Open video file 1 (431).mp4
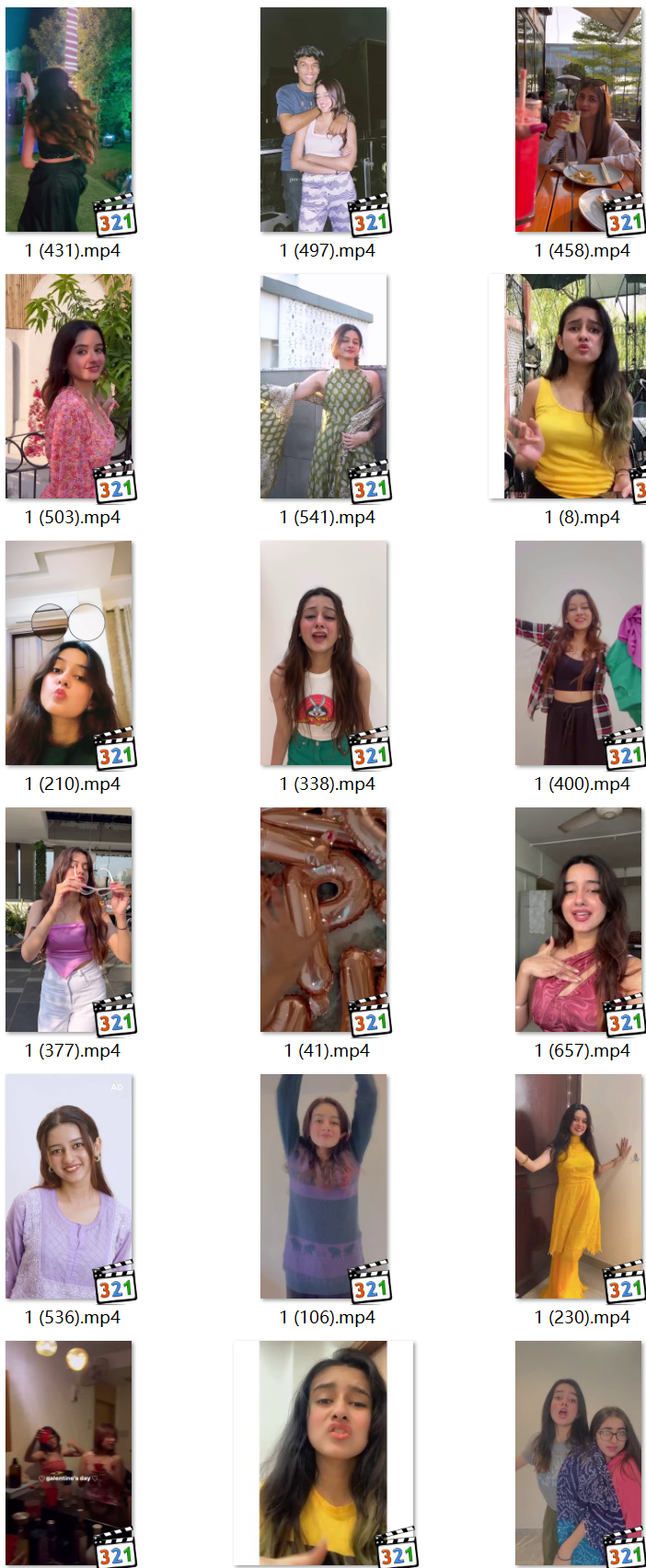646x1568 pixels. pyautogui.click(x=69, y=120)
